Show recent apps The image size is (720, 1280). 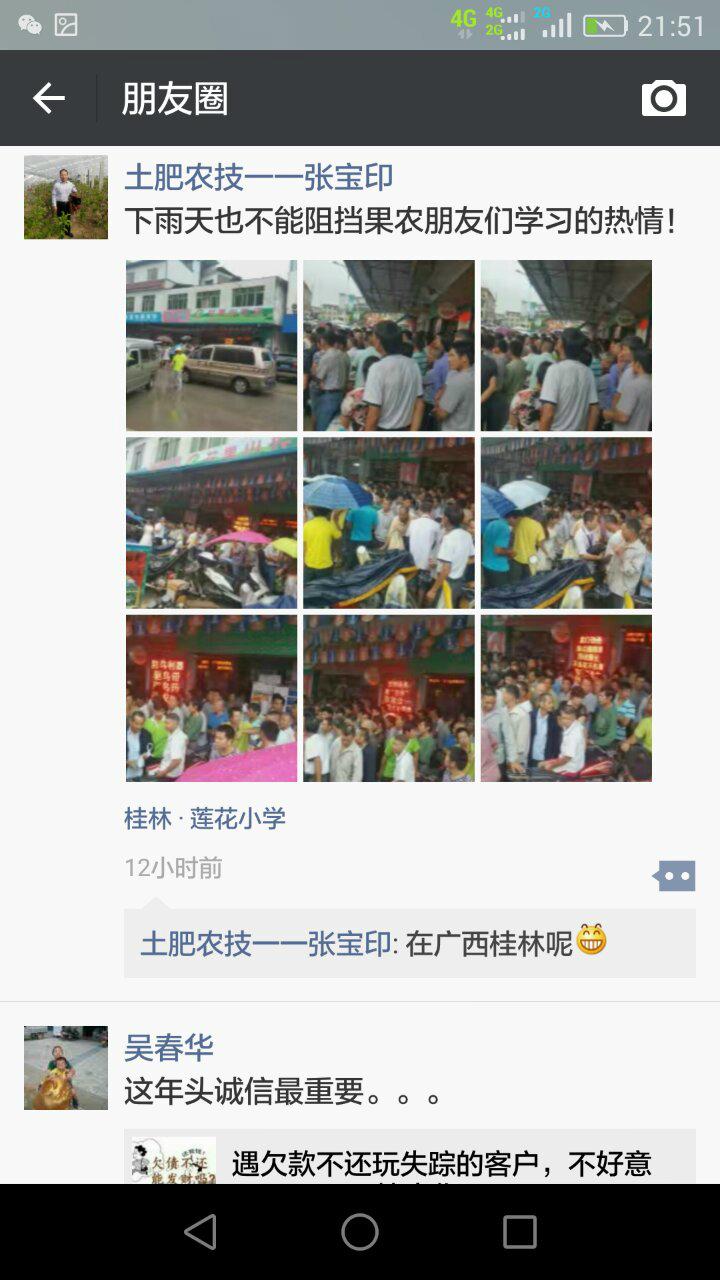(x=520, y=1232)
